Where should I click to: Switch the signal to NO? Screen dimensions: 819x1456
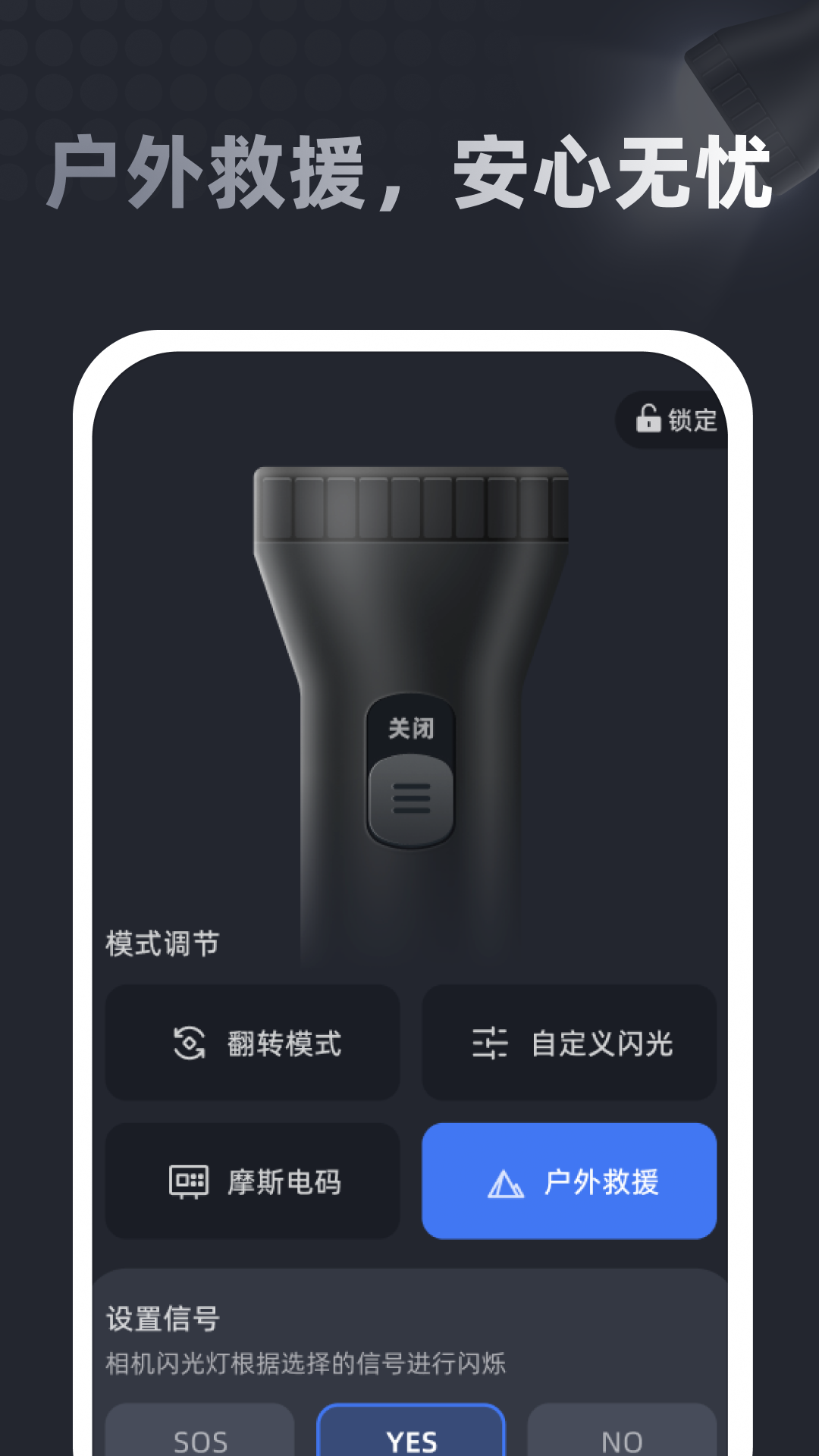click(623, 1437)
